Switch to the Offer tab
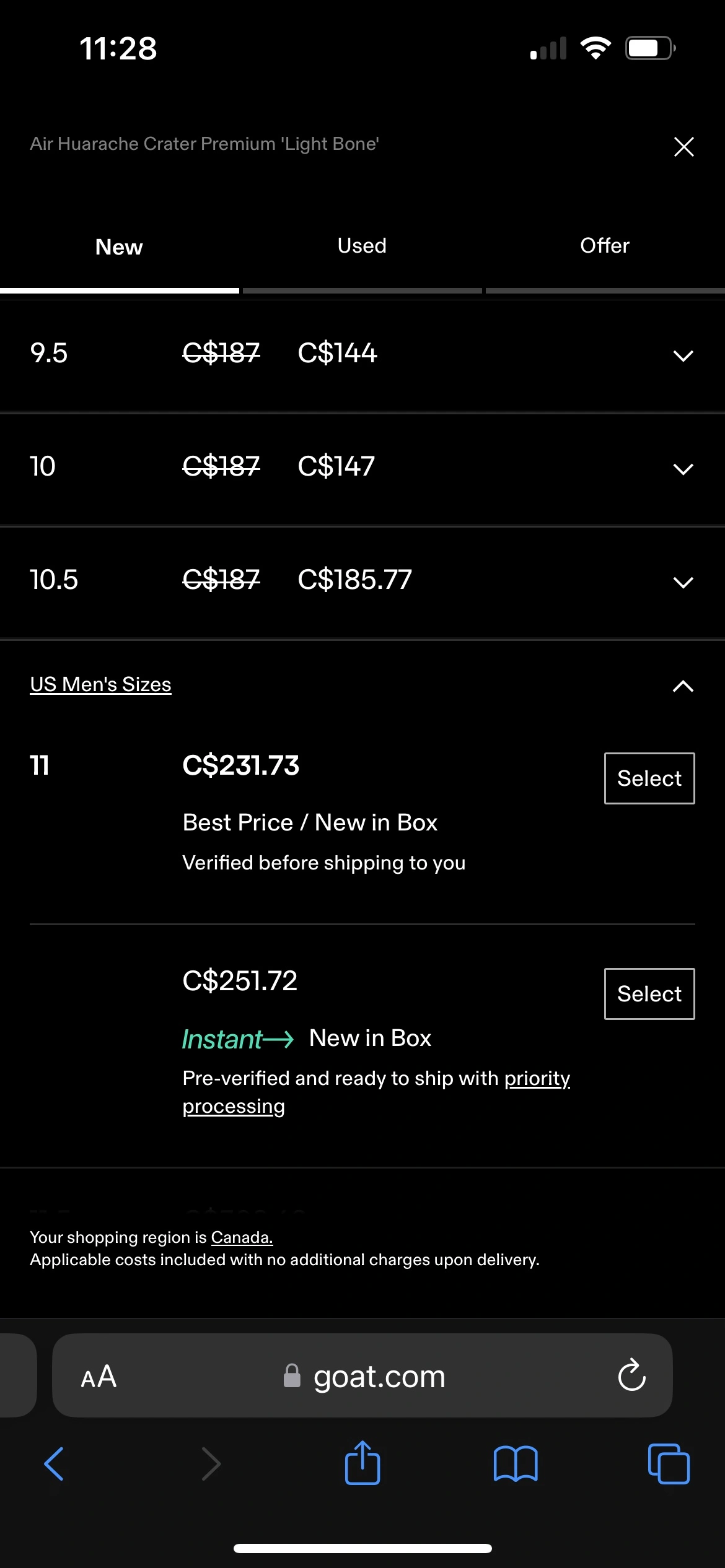Image resolution: width=725 pixels, height=1568 pixels. click(605, 246)
